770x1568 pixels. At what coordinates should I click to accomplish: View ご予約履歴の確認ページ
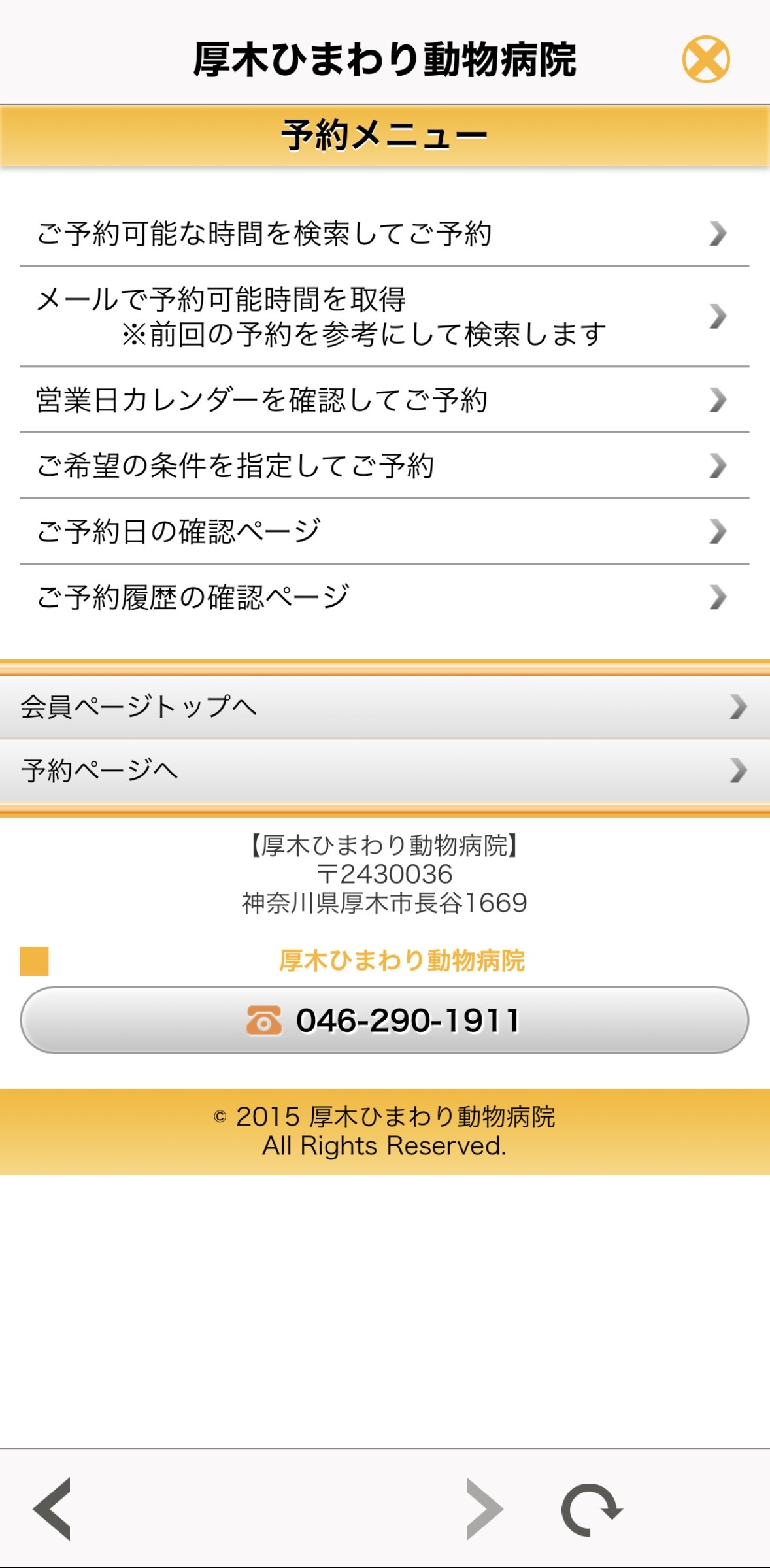point(384,597)
